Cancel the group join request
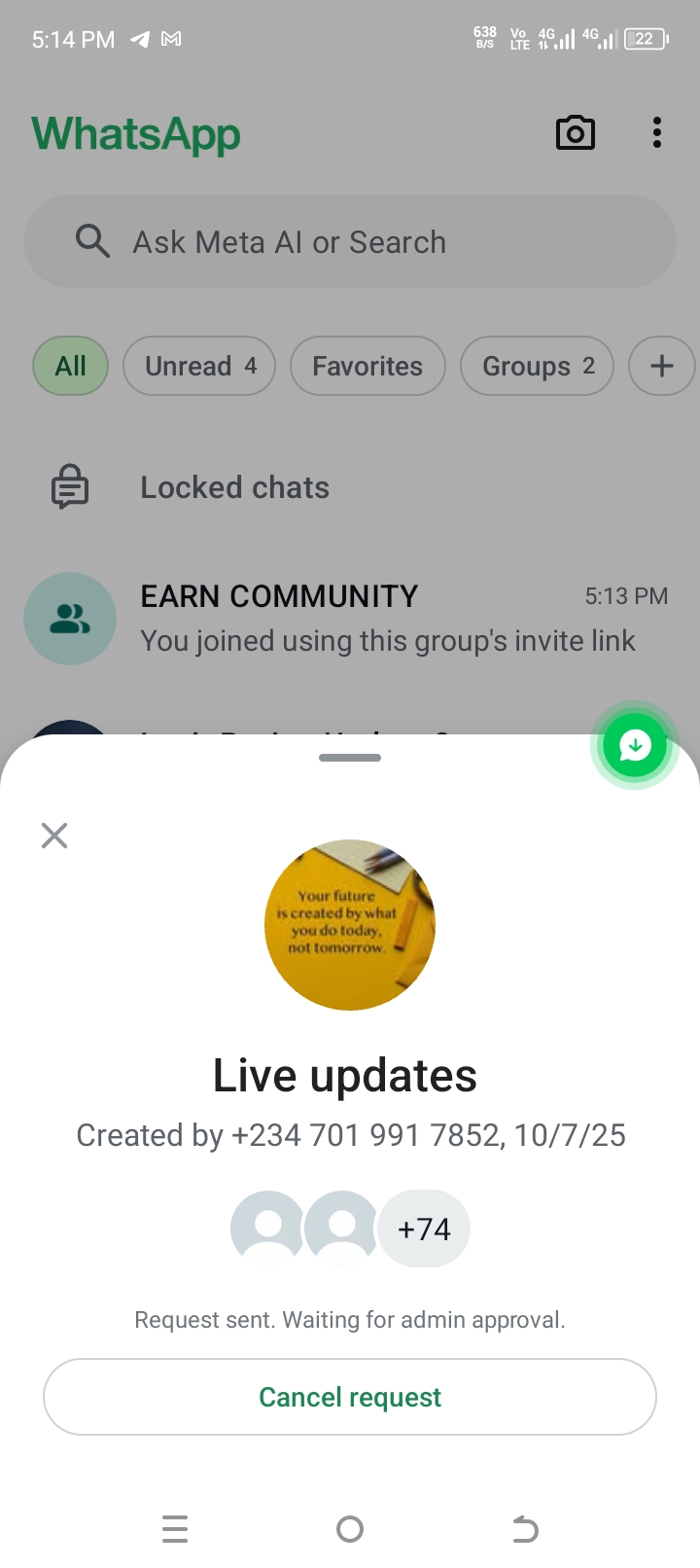 (350, 1397)
